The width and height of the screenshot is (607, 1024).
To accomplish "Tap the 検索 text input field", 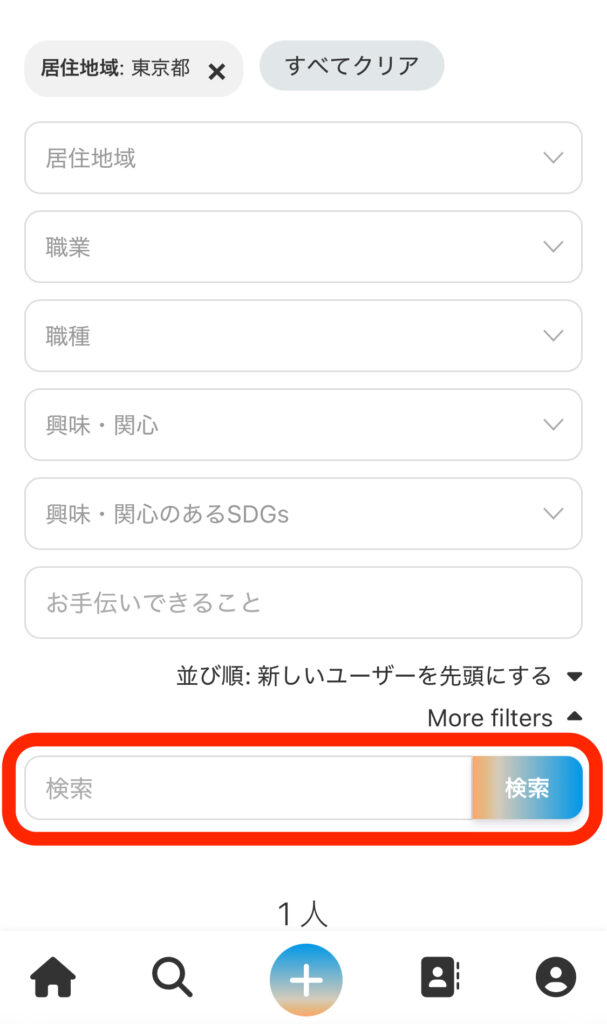I will coord(248,788).
